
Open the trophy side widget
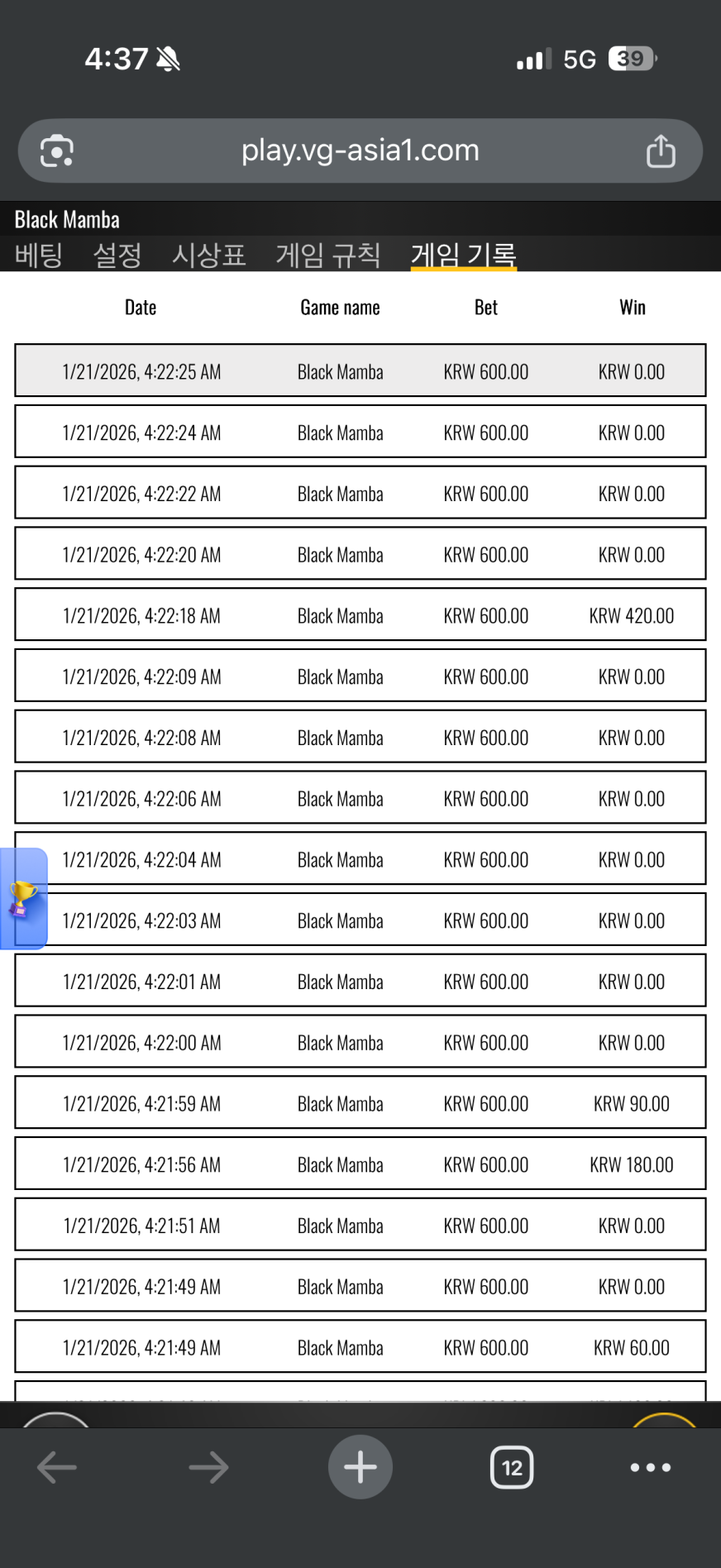click(x=23, y=898)
